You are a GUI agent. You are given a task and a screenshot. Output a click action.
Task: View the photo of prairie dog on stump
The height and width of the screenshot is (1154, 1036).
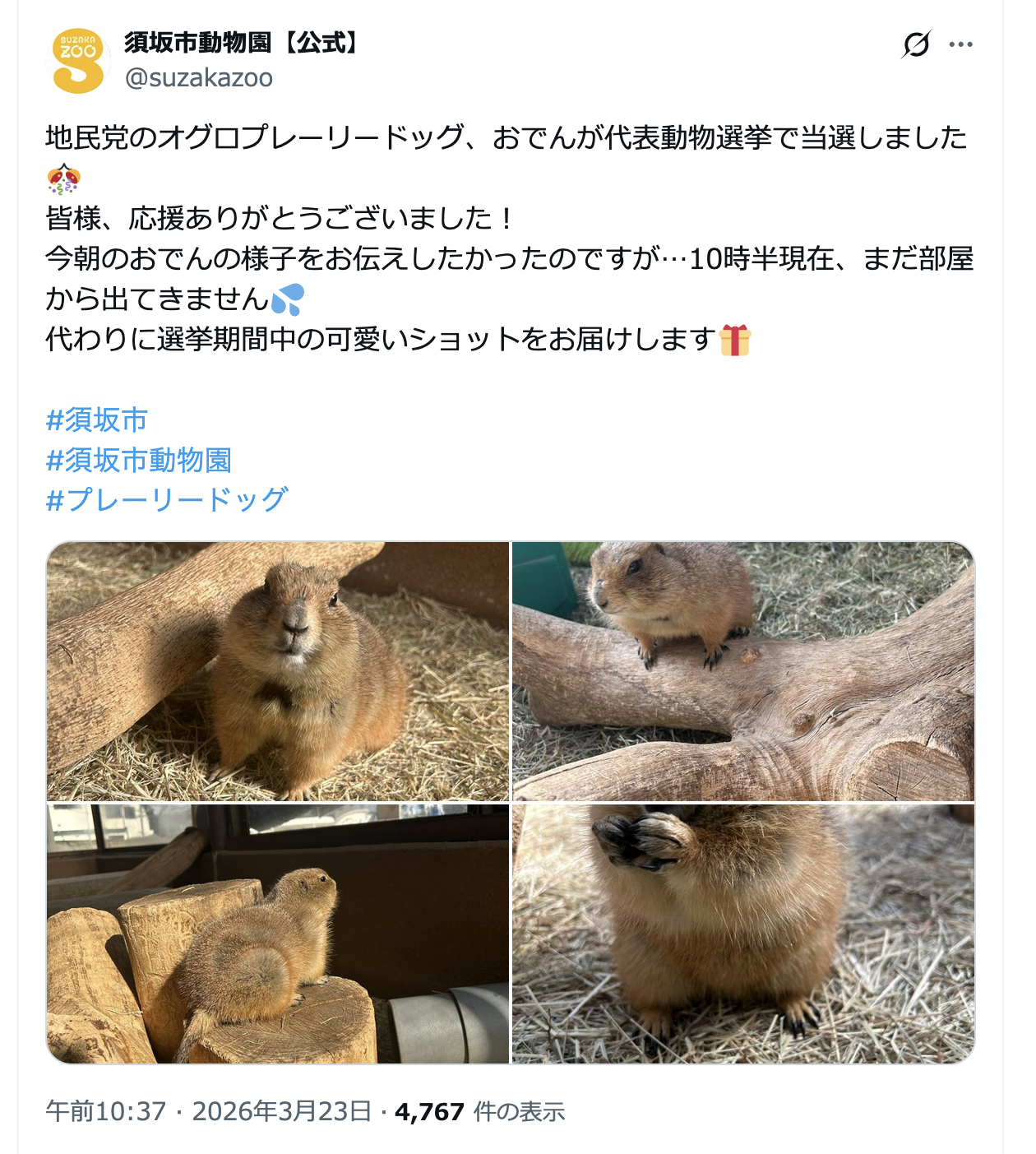278,934
